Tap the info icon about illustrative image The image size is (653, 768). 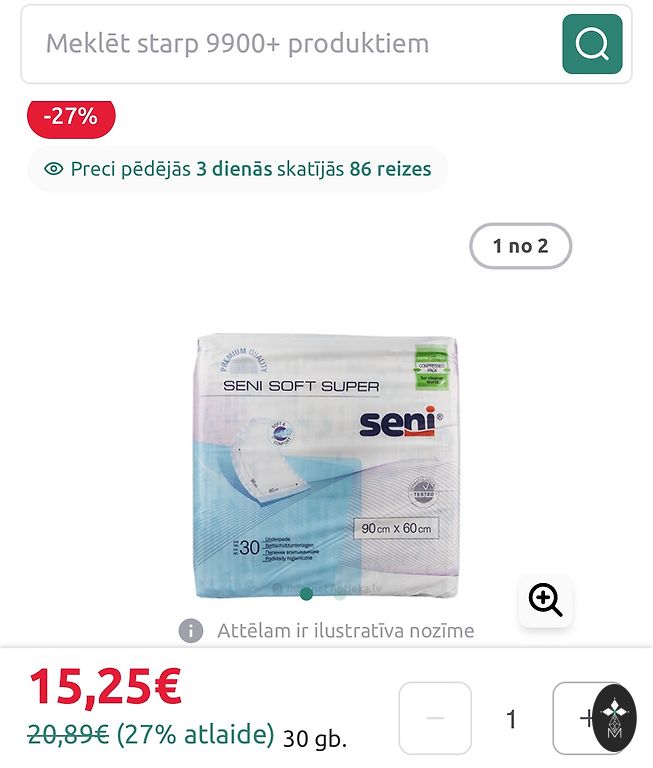point(190,631)
